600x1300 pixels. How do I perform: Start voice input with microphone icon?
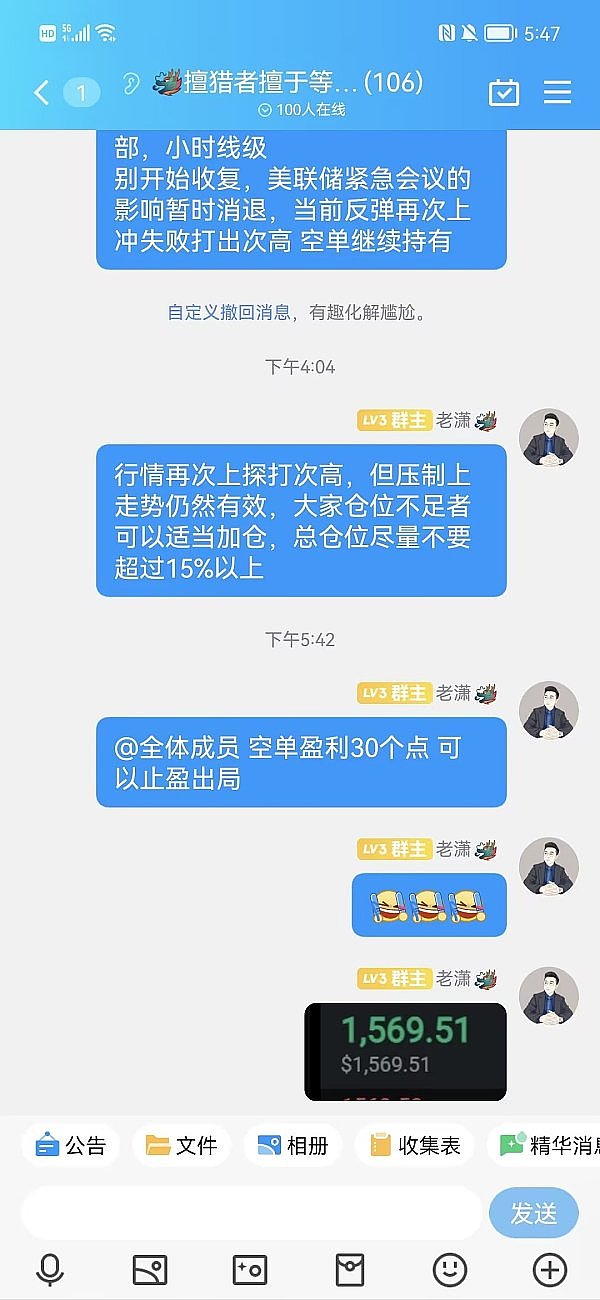(x=49, y=1270)
